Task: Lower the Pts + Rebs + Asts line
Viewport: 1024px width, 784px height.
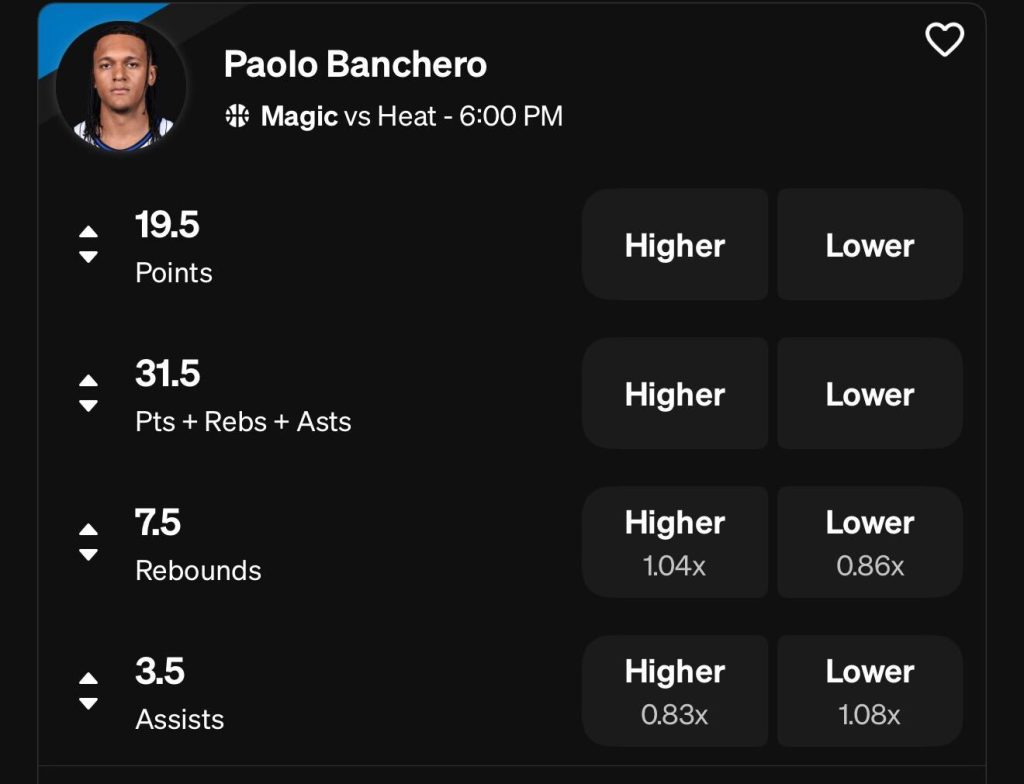Action: pyautogui.click(x=89, y=406)
